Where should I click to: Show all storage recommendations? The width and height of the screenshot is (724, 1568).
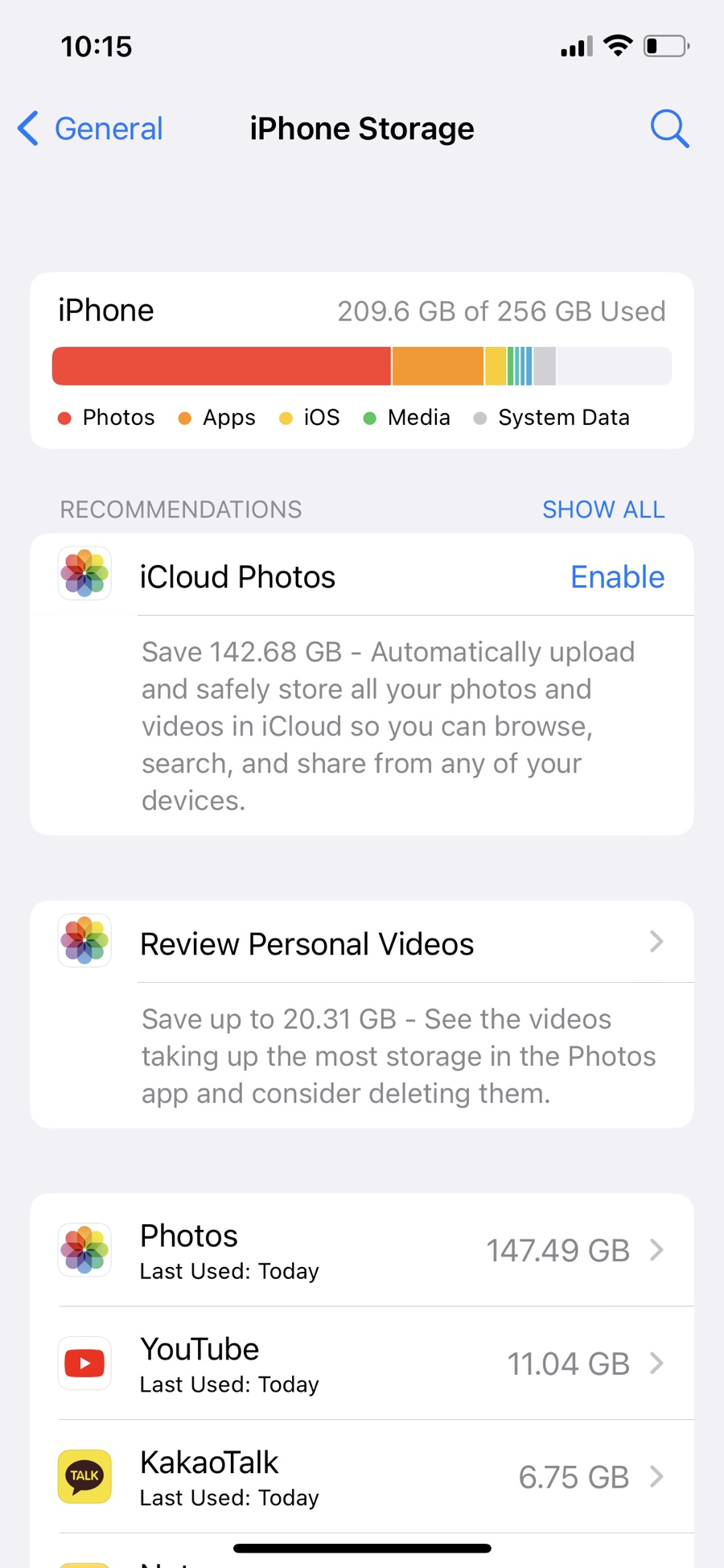coord(603,510)
